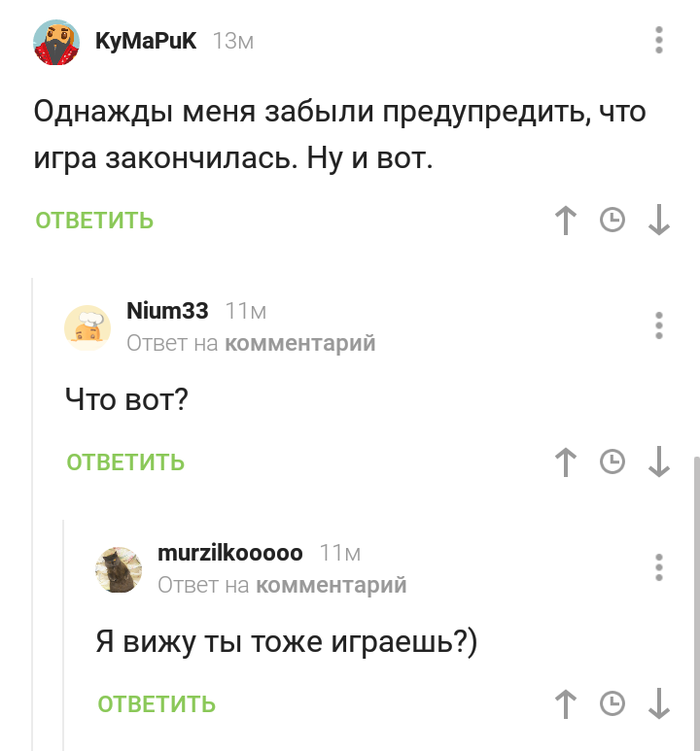Tap the clock icon on КуМаРиК's comment
700x751 pixels.
tap(612, 220)
